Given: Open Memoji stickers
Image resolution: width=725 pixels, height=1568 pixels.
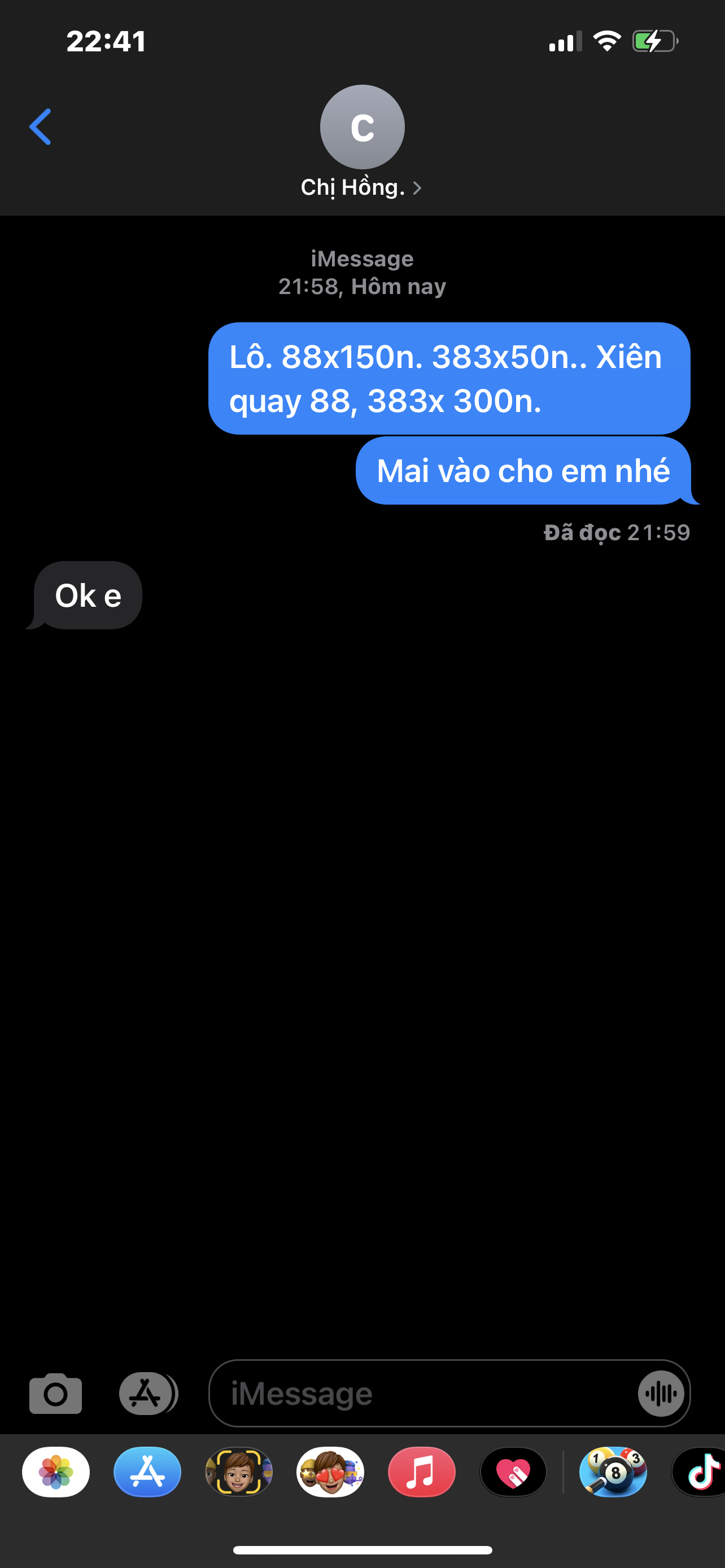Looking at the screenshot, I should (330, 1472).
